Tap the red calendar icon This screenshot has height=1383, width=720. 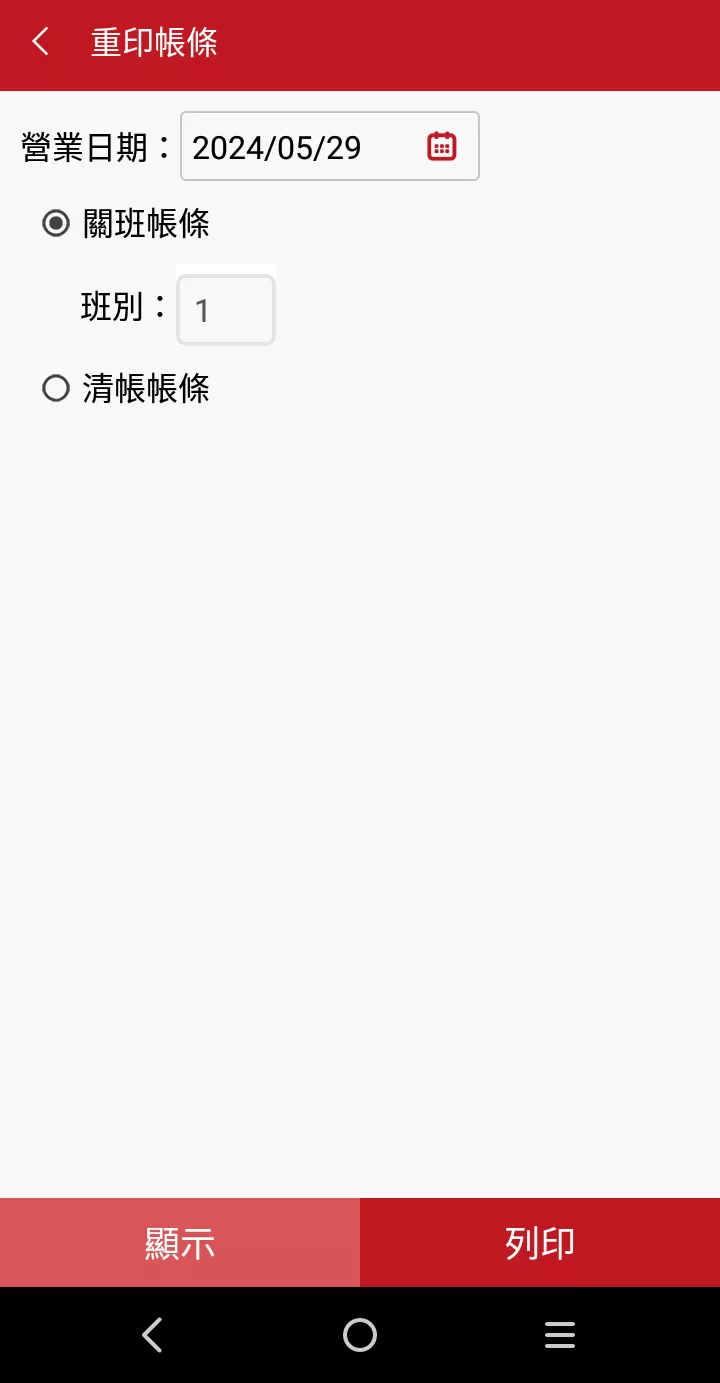(442, 147)
